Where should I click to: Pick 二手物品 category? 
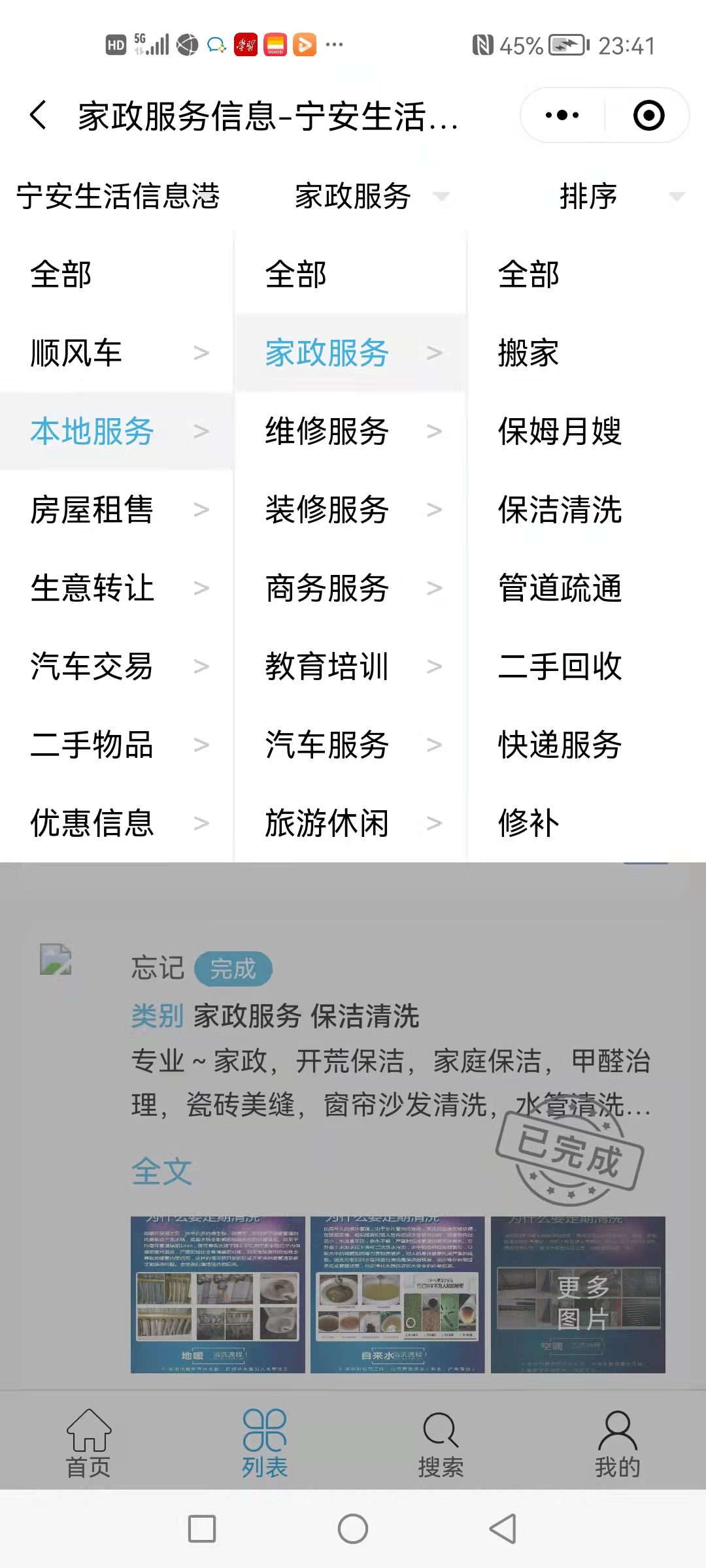click(x=116, y=745)
